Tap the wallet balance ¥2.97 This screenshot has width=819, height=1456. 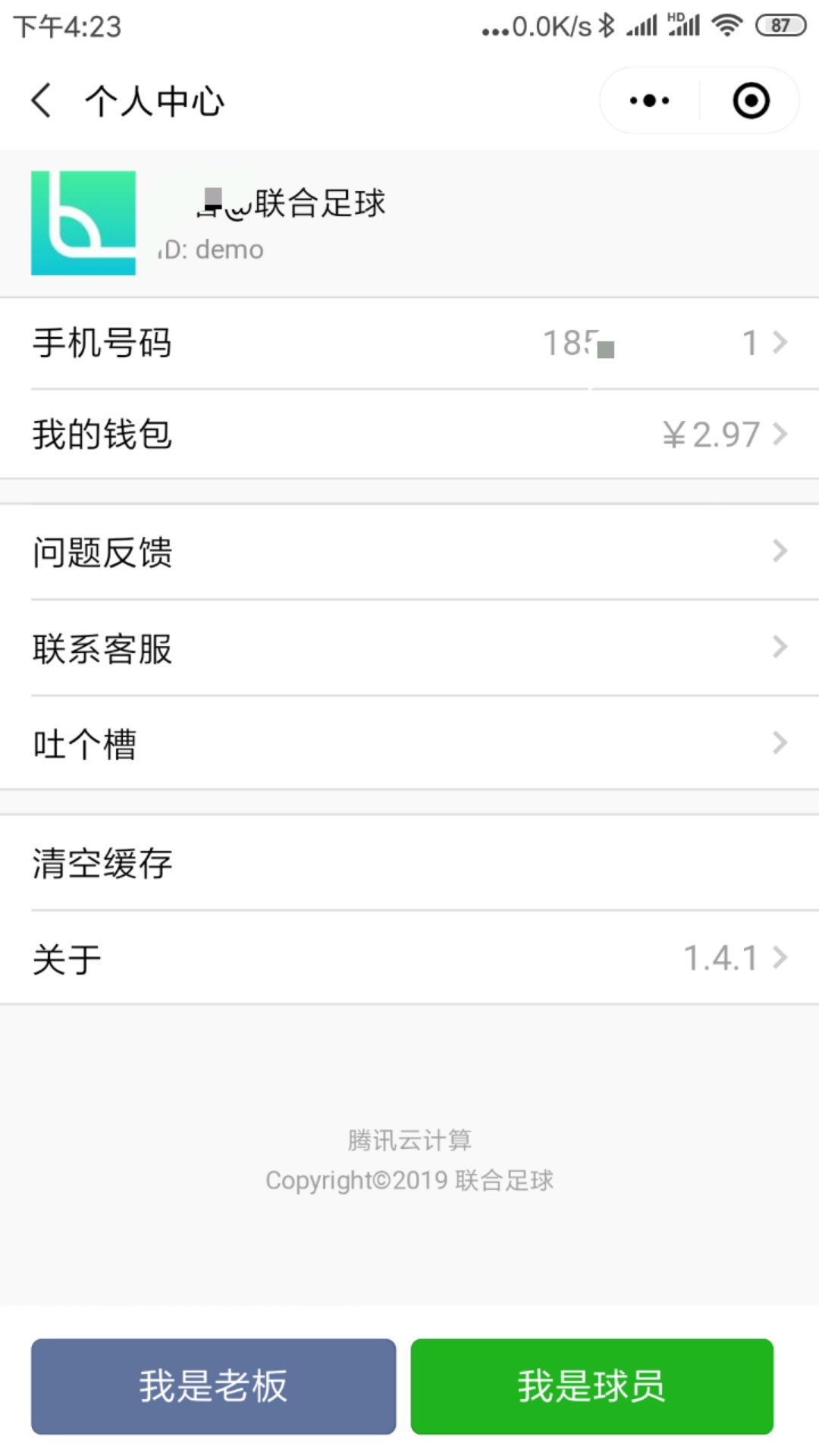coord(711,434)
